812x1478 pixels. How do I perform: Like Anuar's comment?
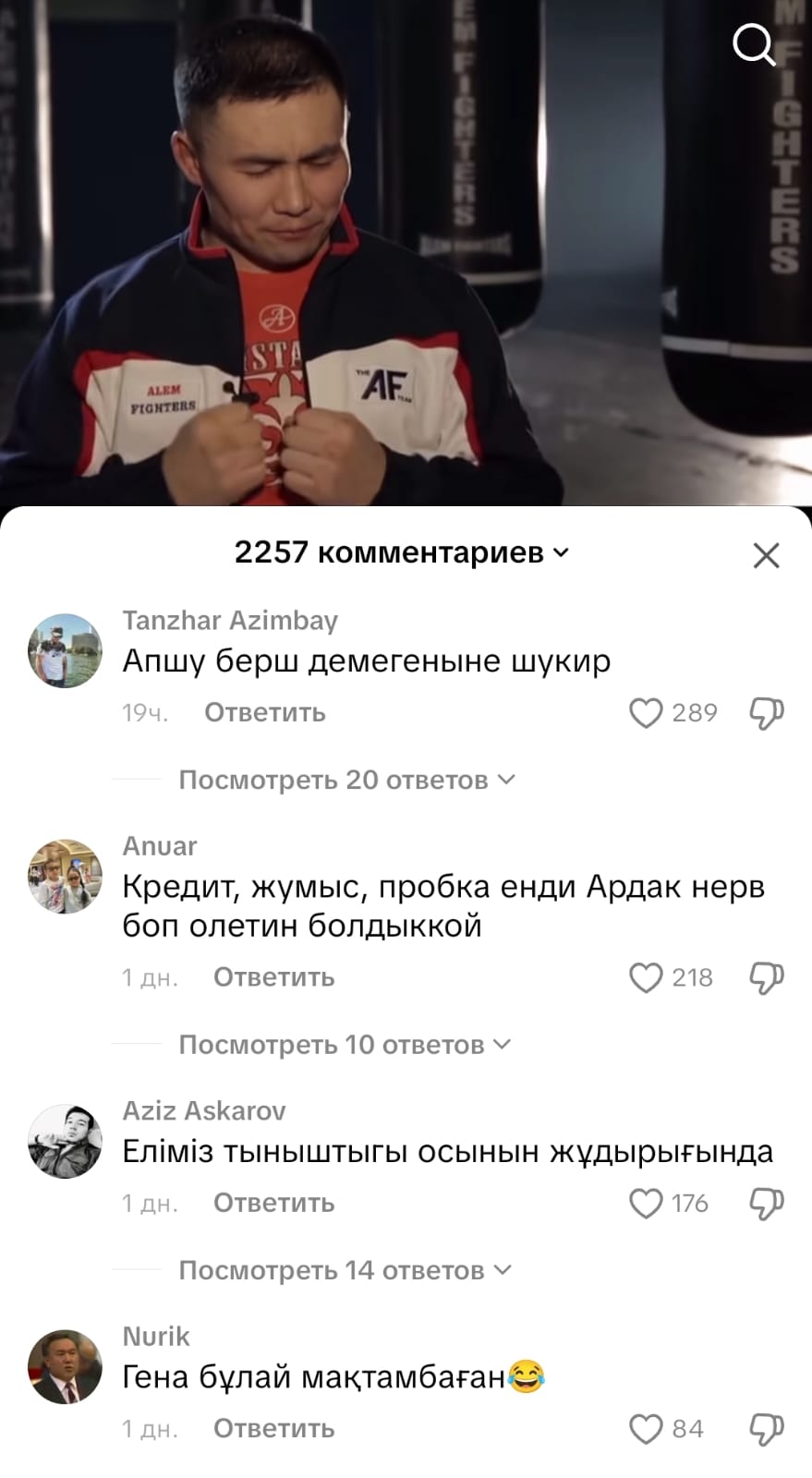tap(646, 977)
